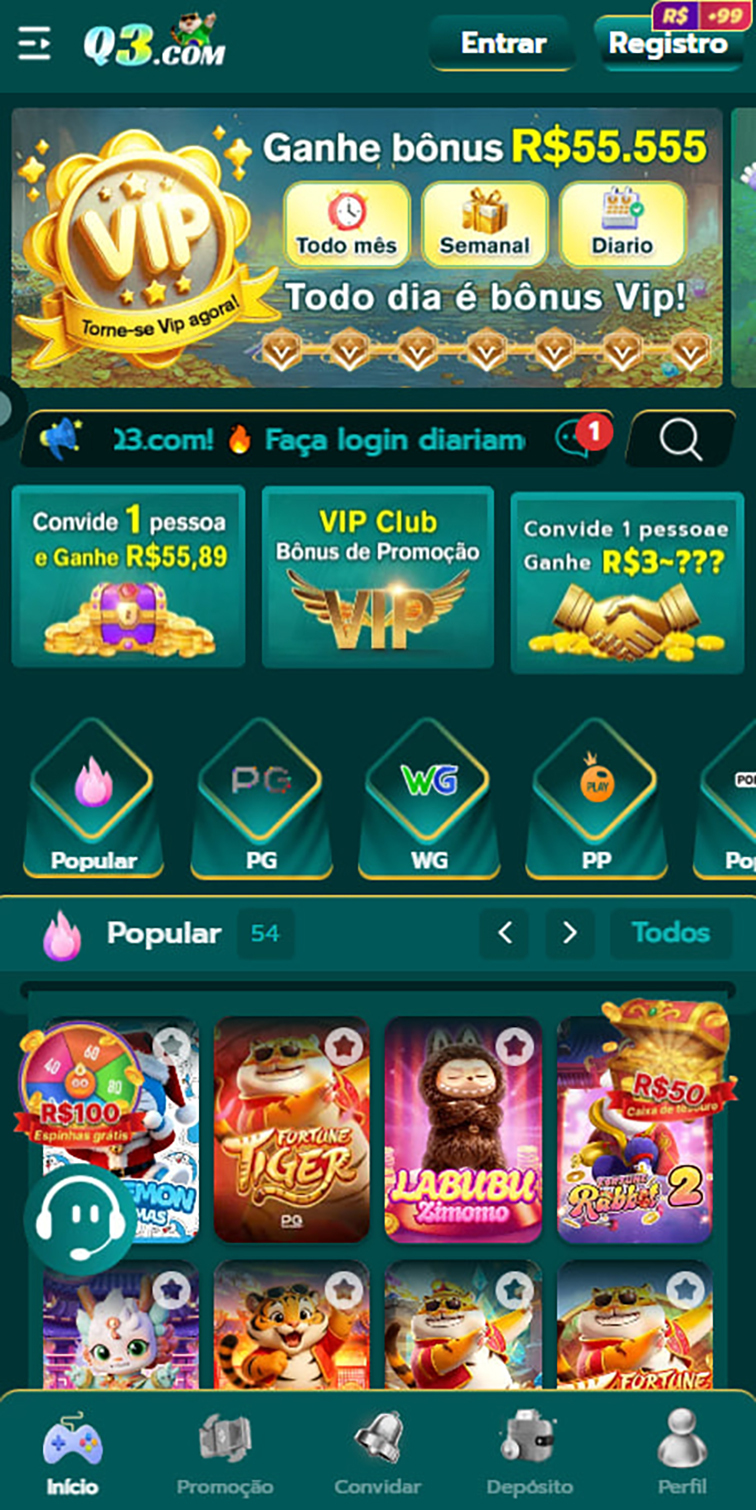Screen dimensions: 756x1510
Task: Open the VIP Club promotion card
Action: click(377, 577)
